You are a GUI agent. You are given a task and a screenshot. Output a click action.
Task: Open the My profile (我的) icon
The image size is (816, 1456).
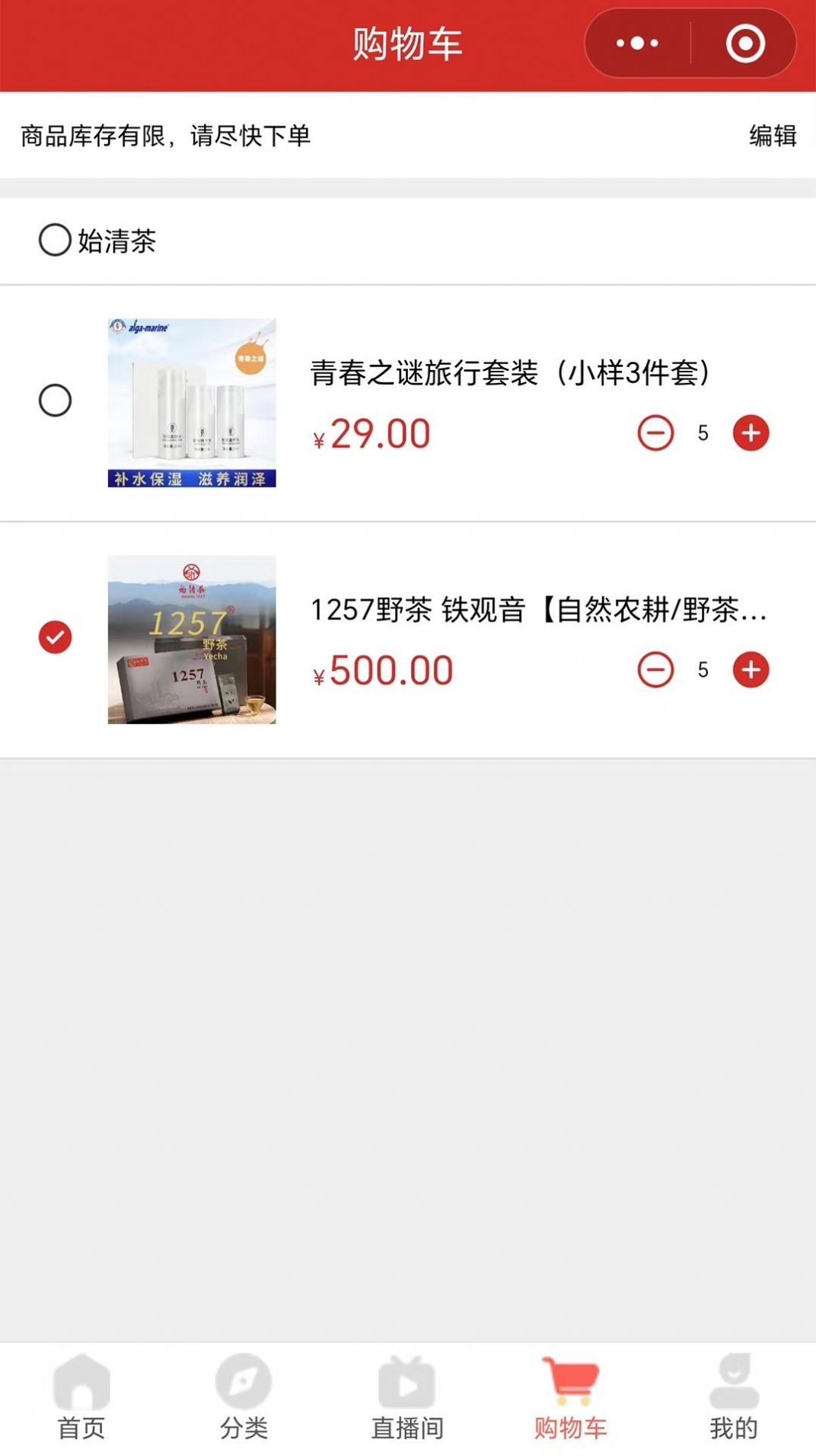coord(734,1386)
